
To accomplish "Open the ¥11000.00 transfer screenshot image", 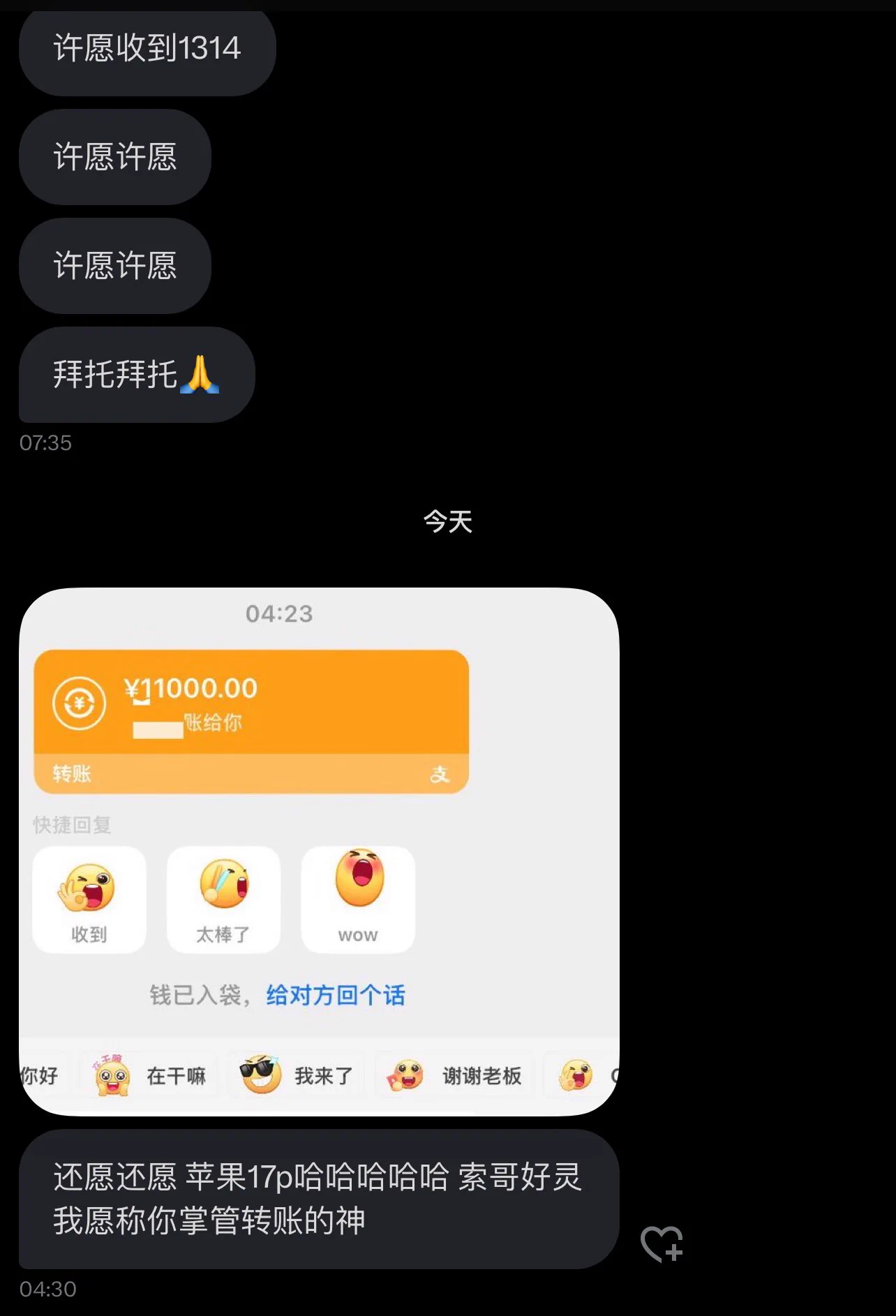I will [319, 851].
